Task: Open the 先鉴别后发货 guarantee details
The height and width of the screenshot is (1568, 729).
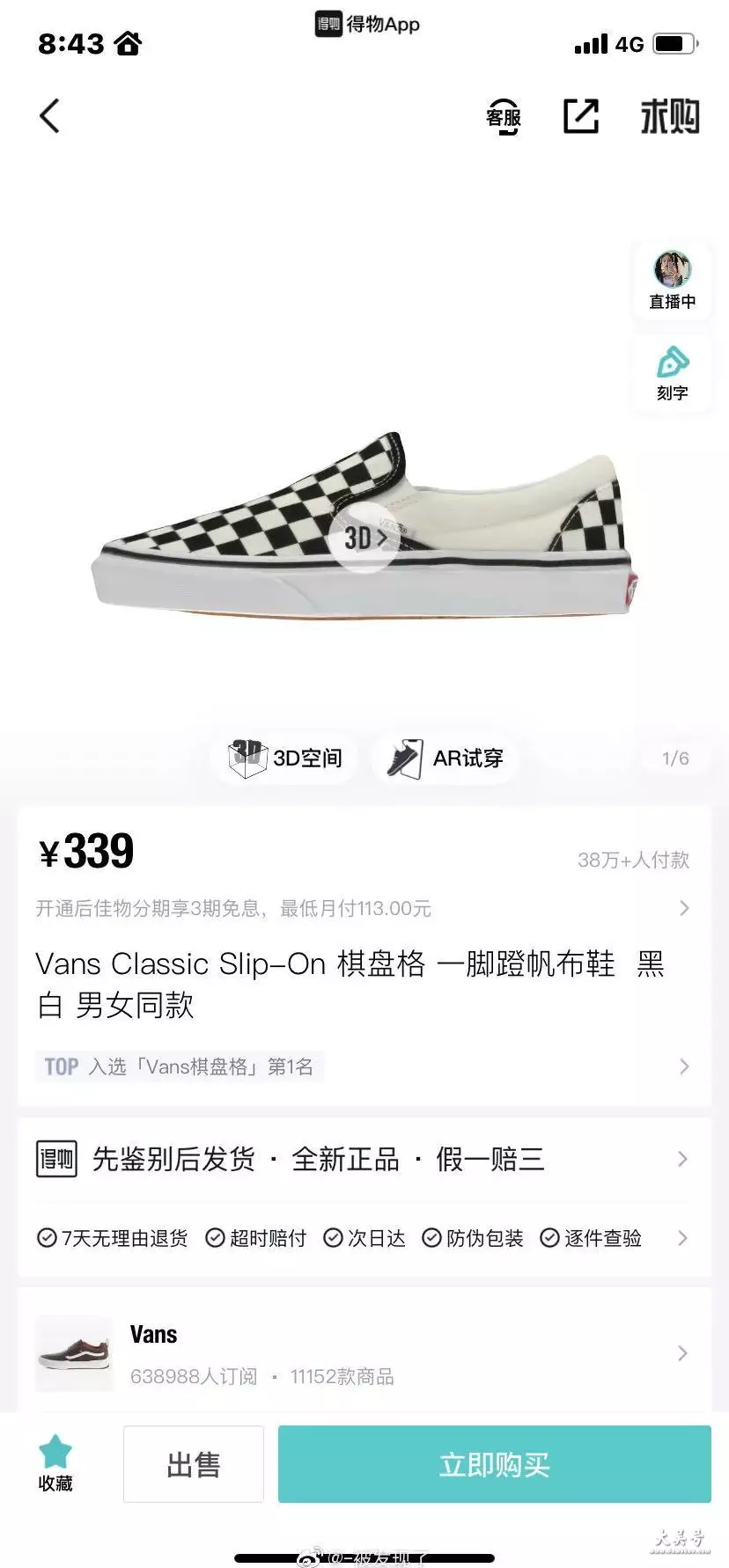Action: coord(364,1159)
